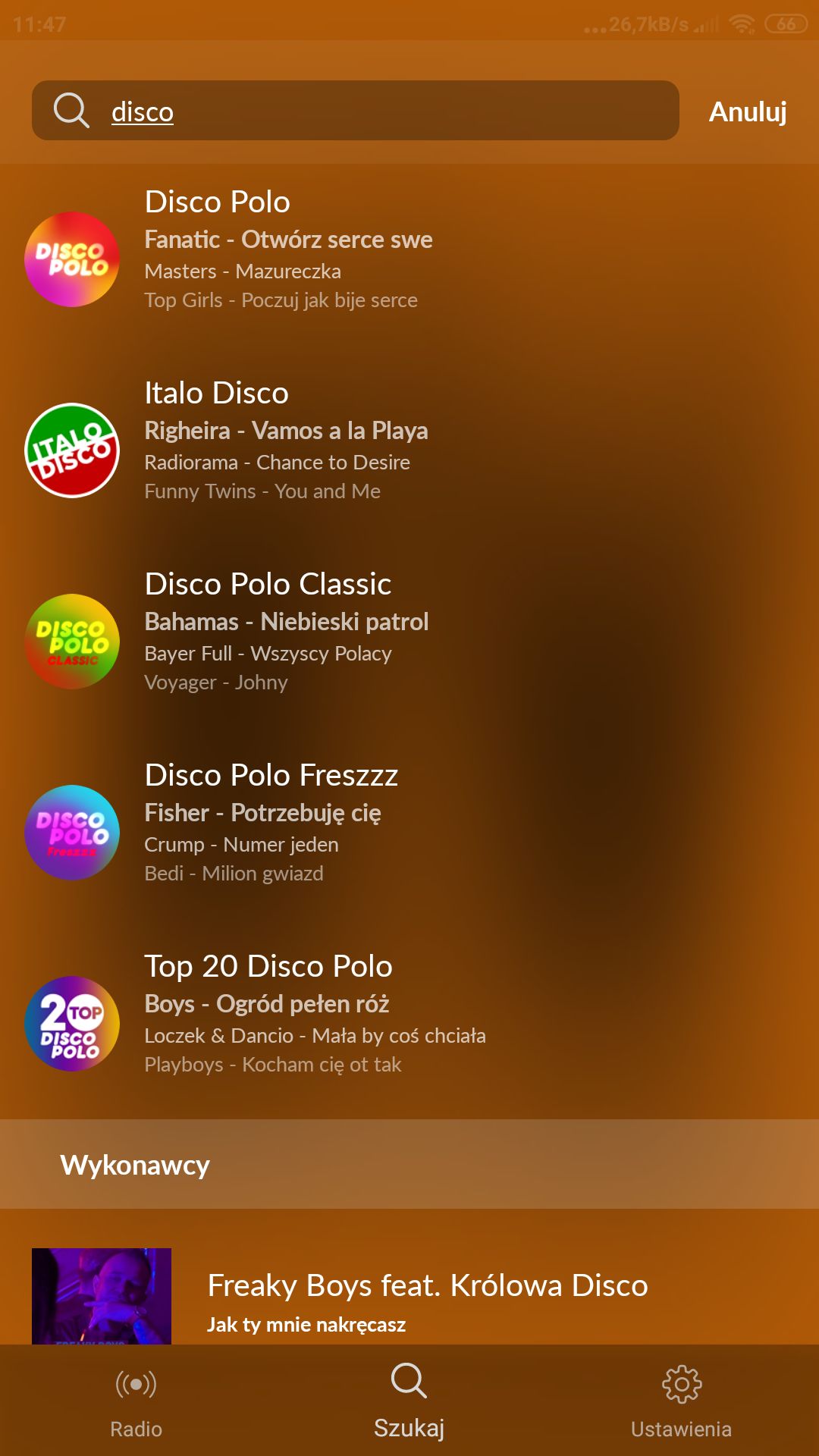Select the Szukaj tab
Viewport: 819px width, 1456px height.
[409, 1401]
